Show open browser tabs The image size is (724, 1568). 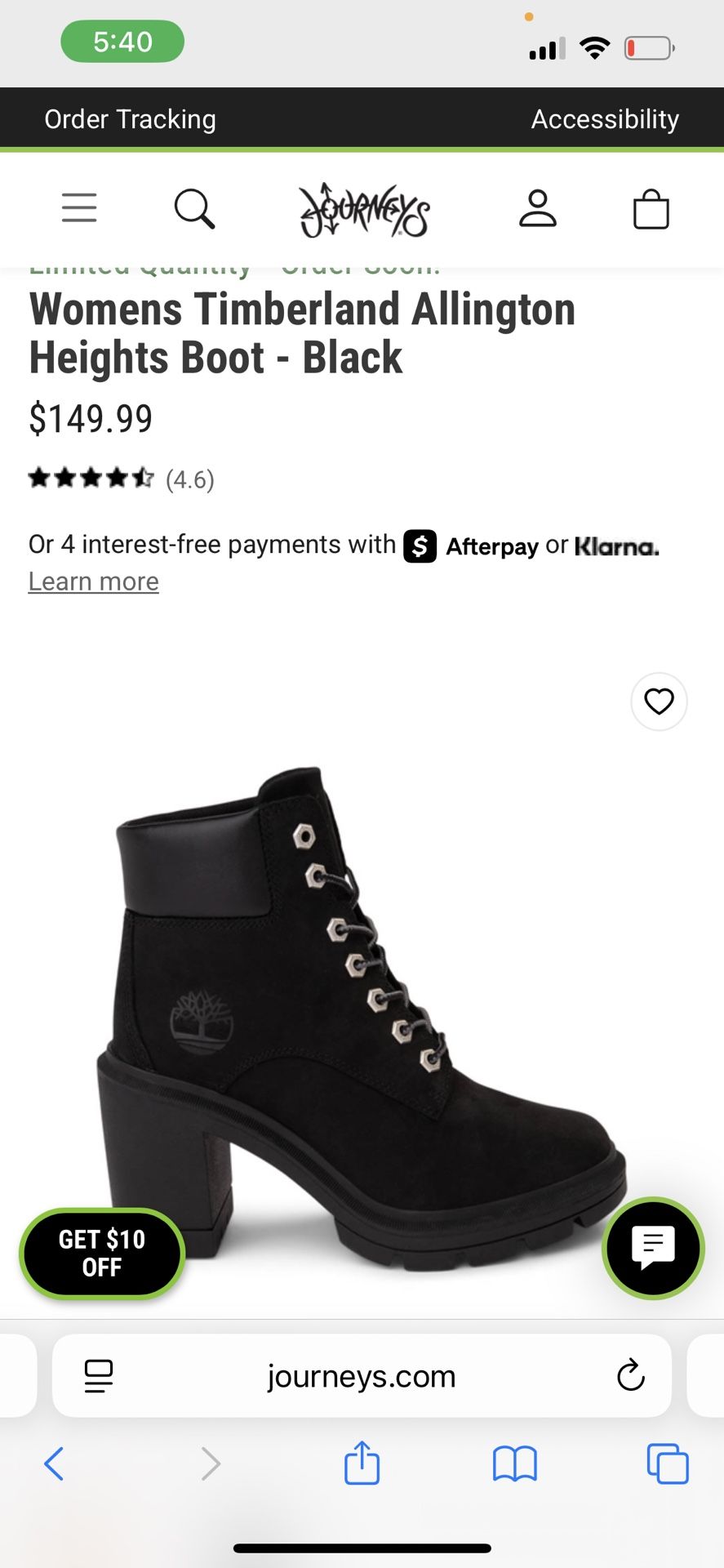pyautogui.click(x=667, y=1463)
